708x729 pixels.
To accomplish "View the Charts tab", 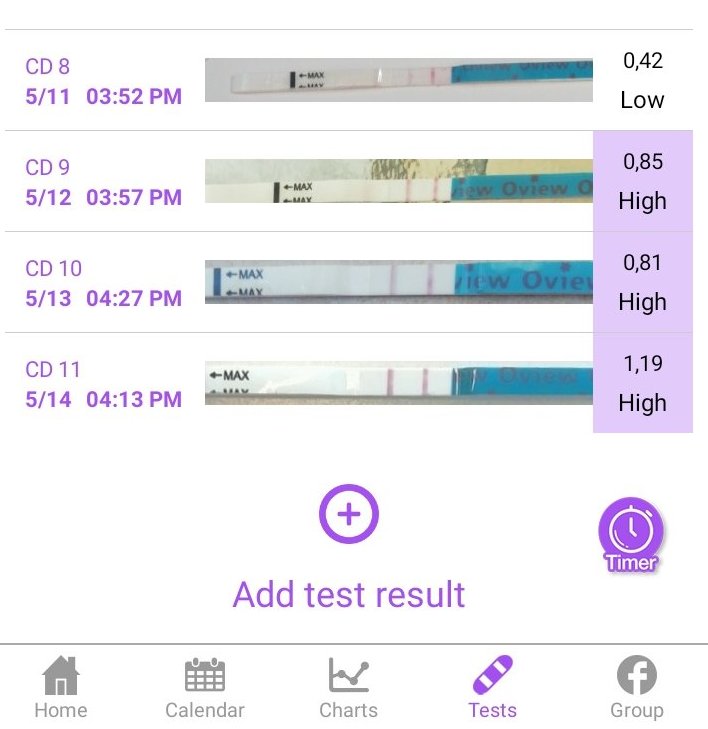I will pos(348,688).
